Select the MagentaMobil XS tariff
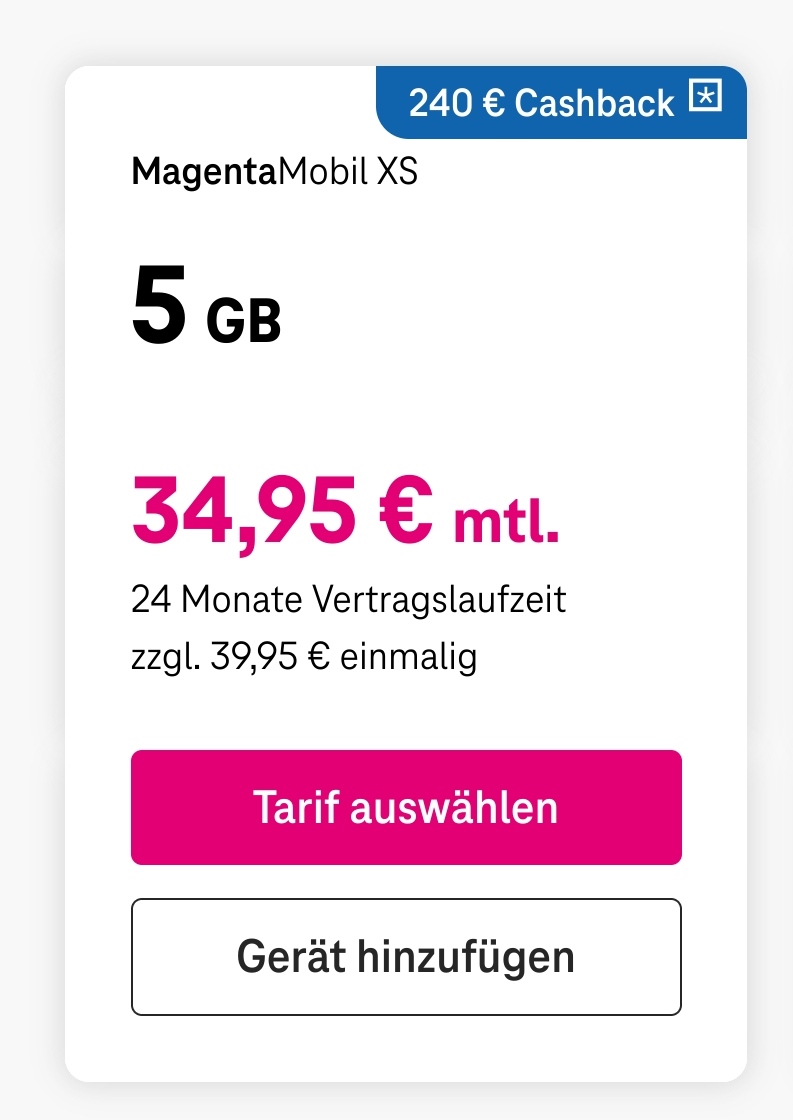The height and width of the screenshot is (1120, 793). point(406,807)
